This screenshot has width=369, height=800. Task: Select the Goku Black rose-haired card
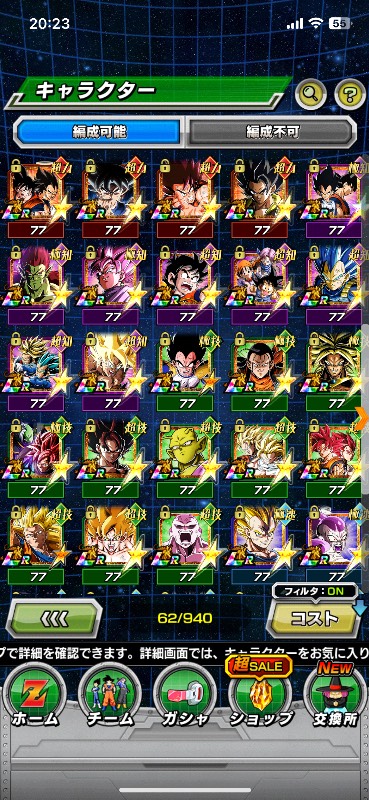coord(110,286)
